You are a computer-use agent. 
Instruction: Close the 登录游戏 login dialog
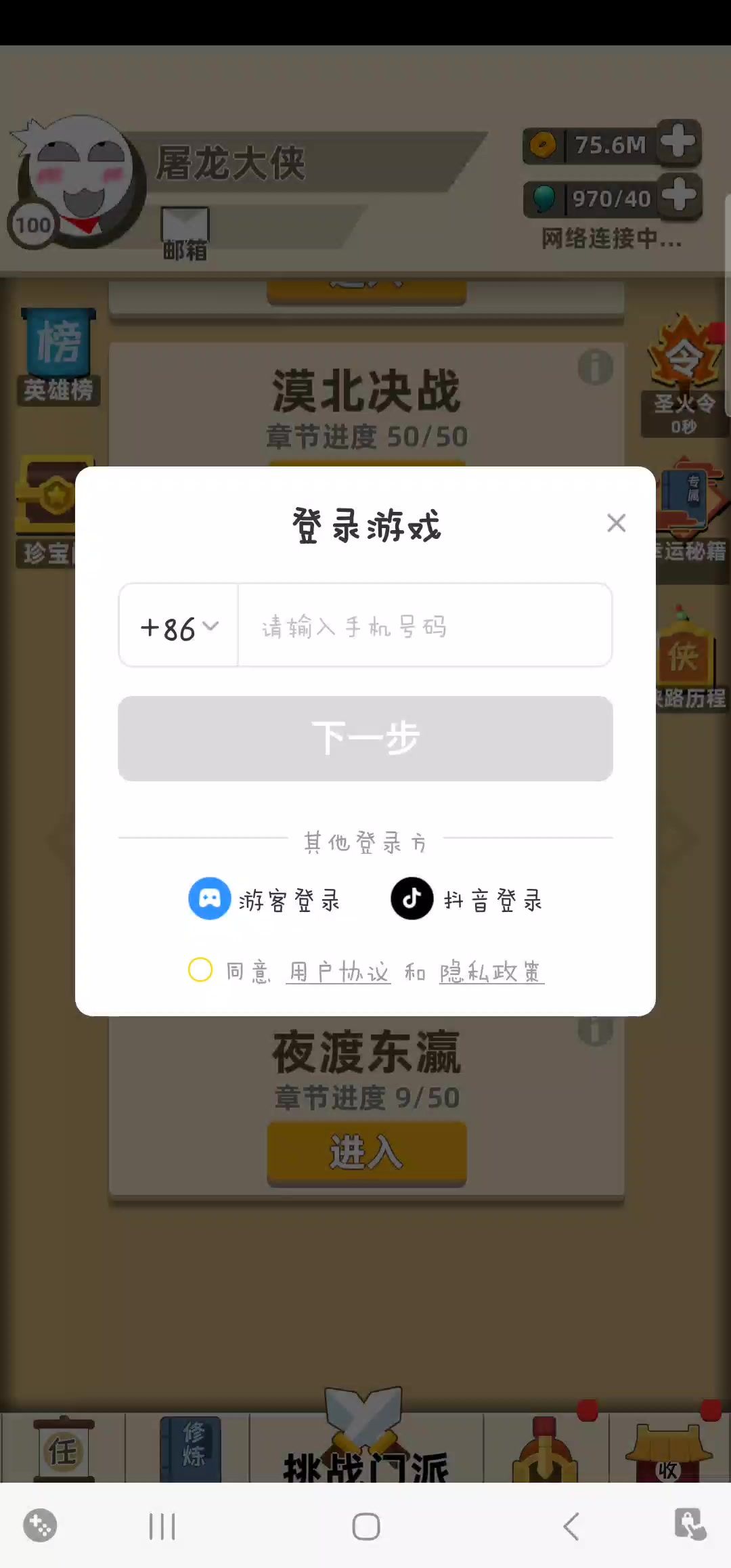(x=616, y=523)
